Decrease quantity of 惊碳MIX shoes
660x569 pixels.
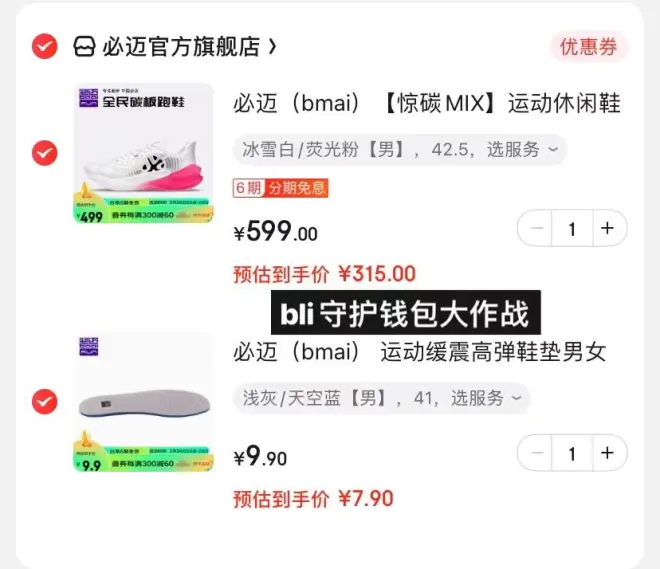(538, 229)
